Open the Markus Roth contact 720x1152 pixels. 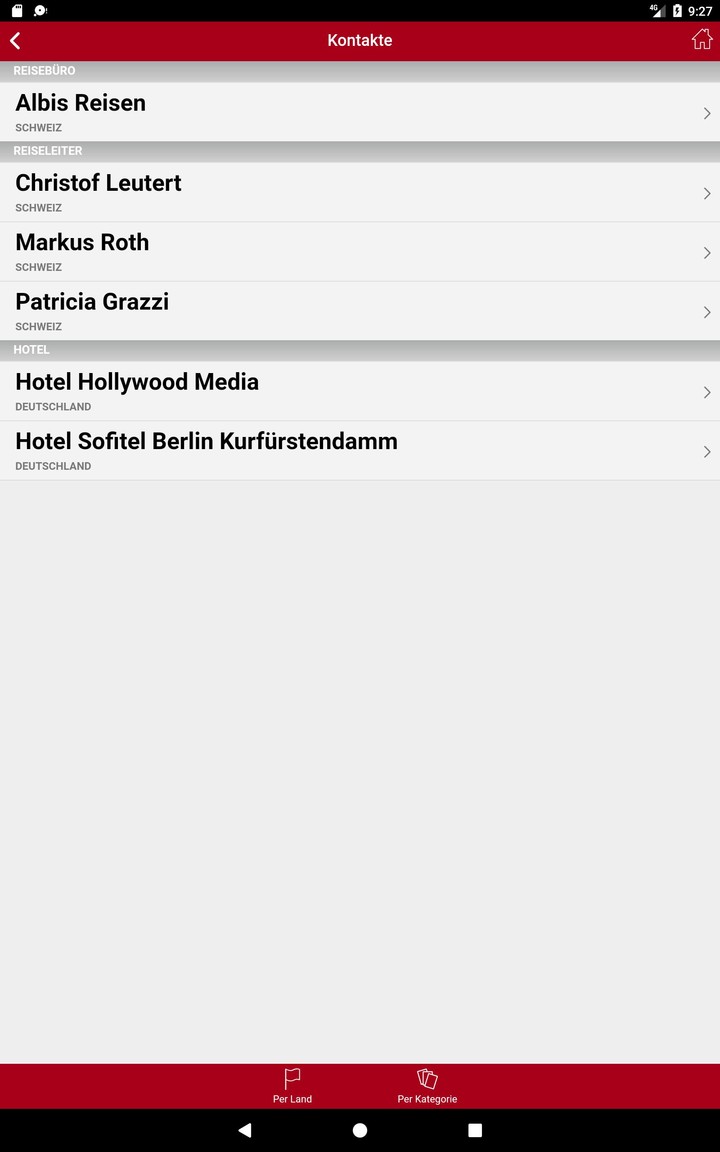360,252
